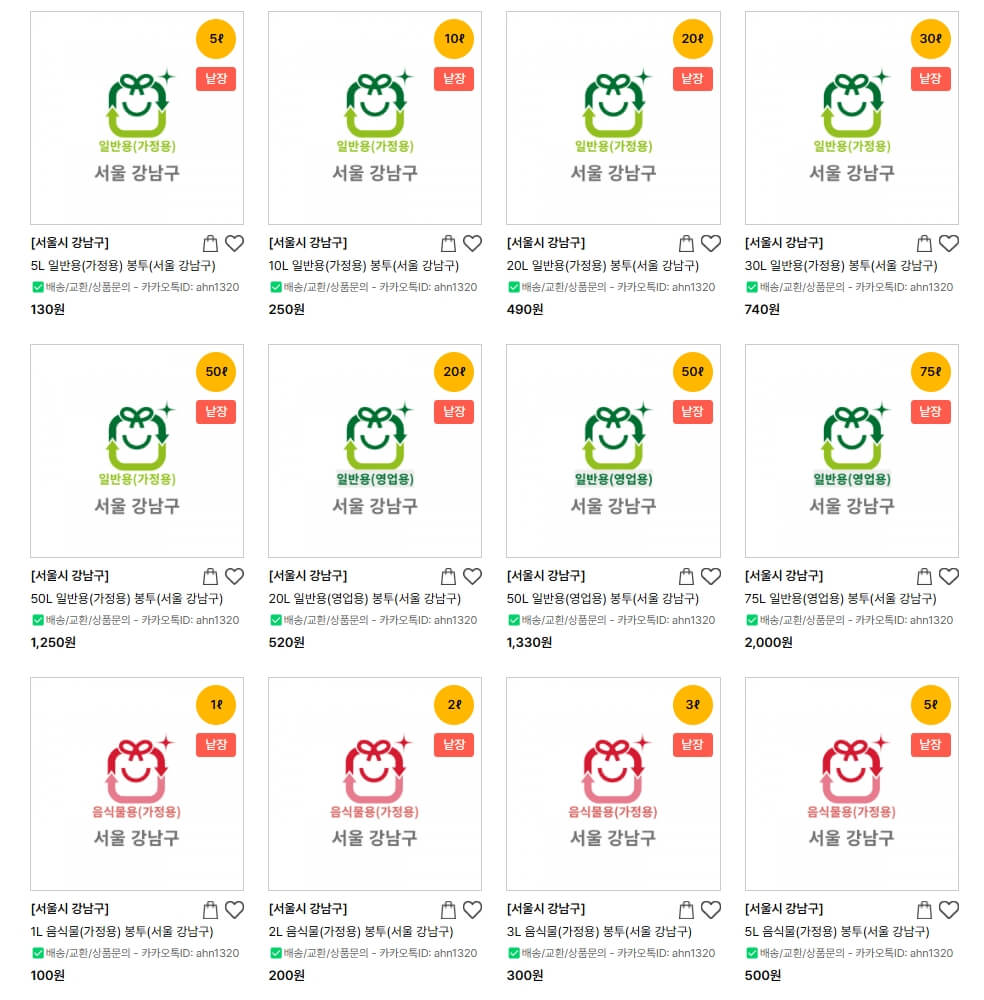Click the heart icon on 10L 일반용 bag
Screen dimensions: 984x1000
click(473, 242)
